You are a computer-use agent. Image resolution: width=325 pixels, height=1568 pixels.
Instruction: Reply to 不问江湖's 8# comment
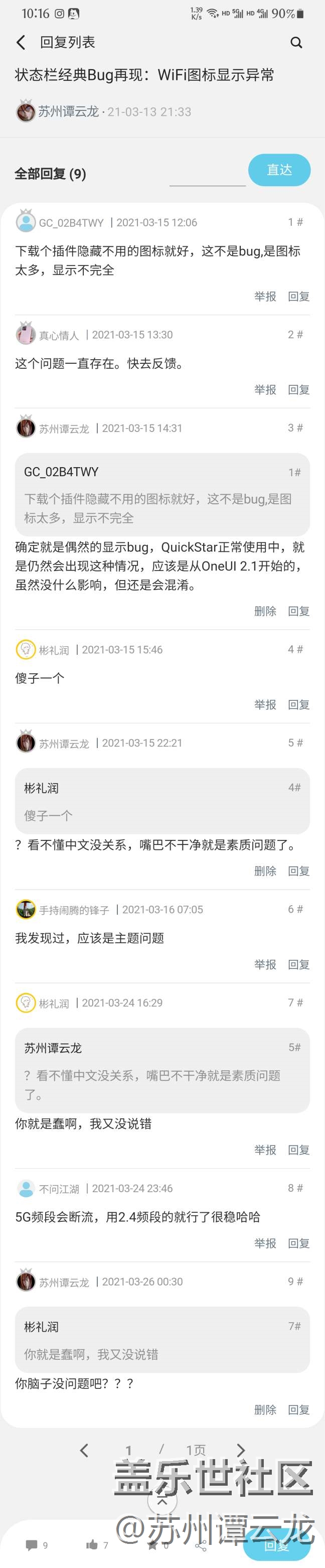coord(299,1243)
